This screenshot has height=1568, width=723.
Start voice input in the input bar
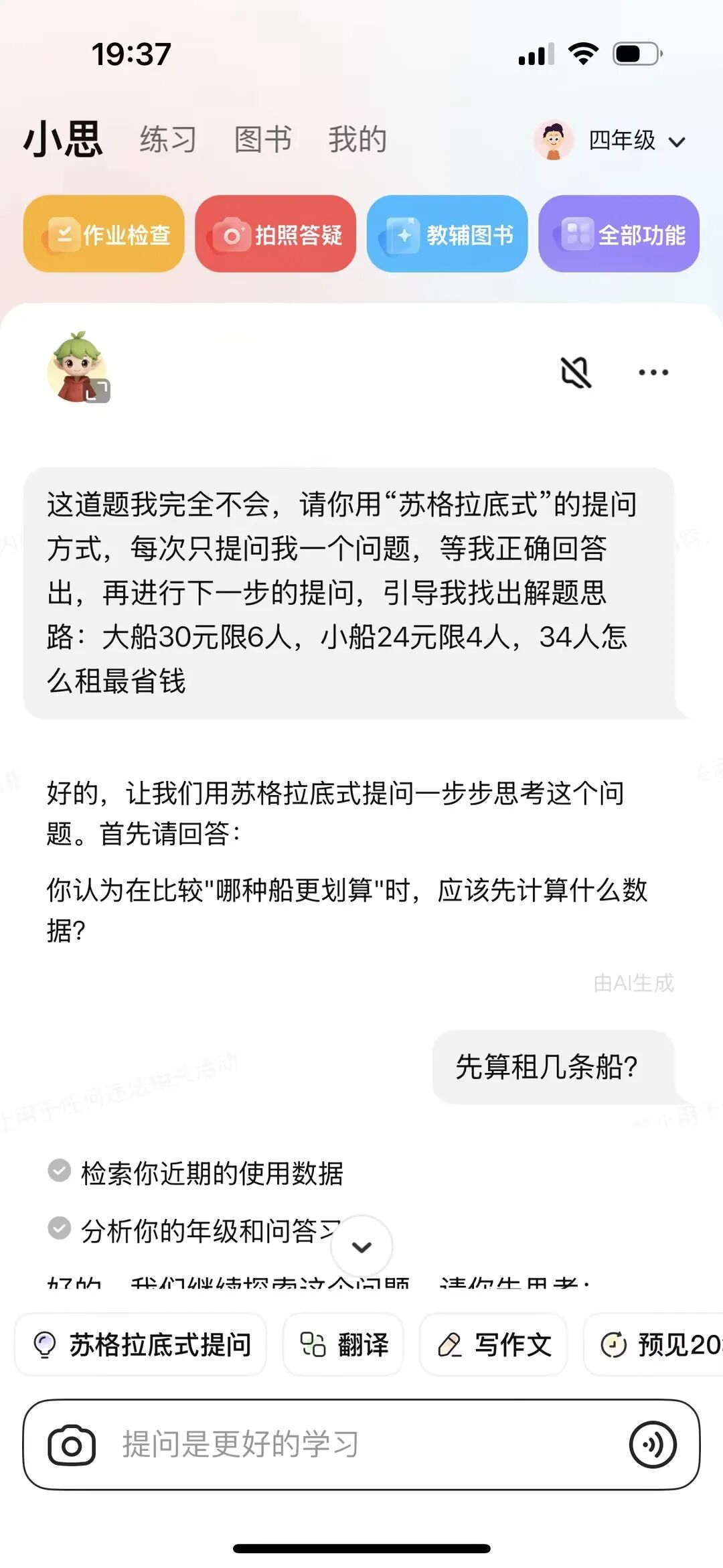(653, 1445)
